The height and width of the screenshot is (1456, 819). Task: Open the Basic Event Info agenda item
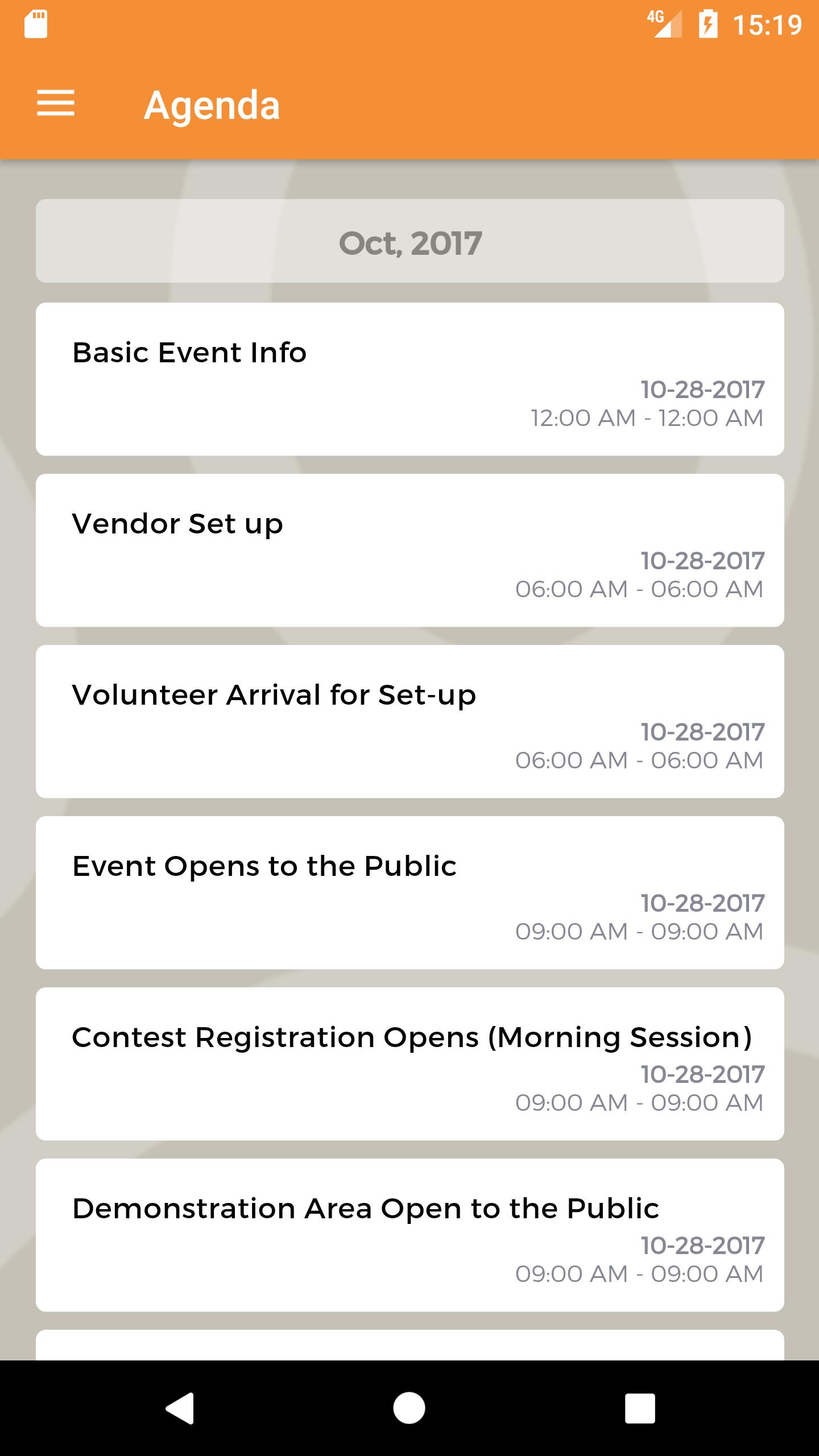click(409, 379)
